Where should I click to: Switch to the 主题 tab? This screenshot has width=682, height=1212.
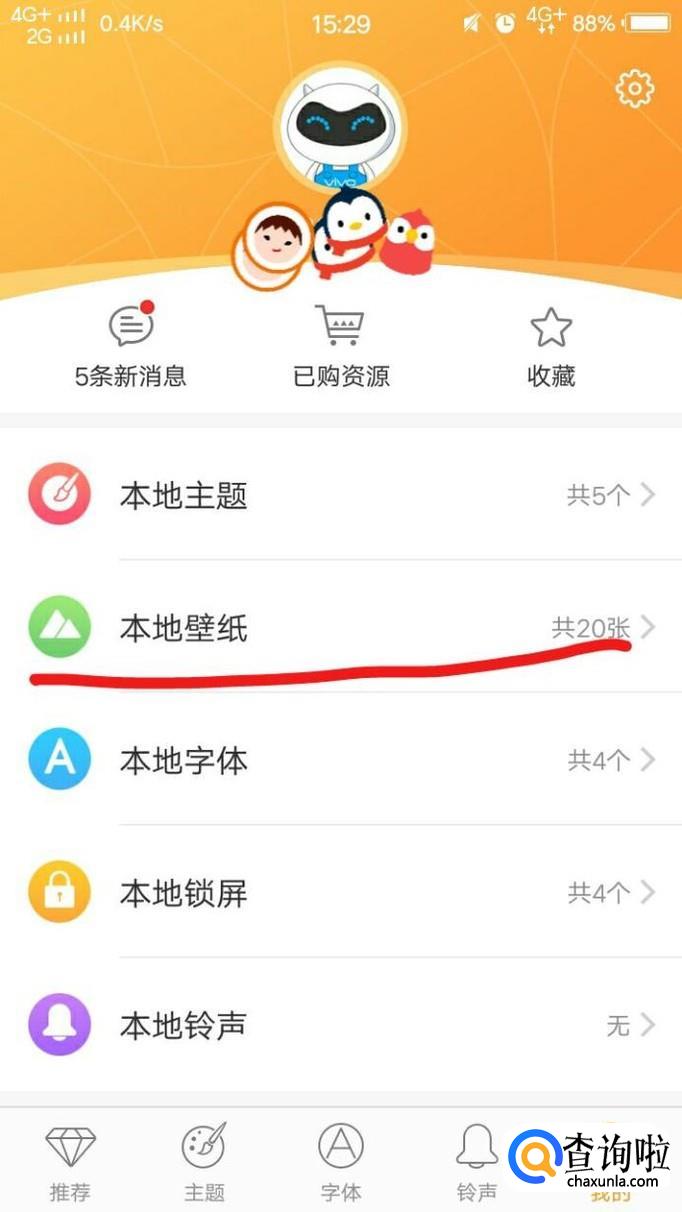[204, 1162]
